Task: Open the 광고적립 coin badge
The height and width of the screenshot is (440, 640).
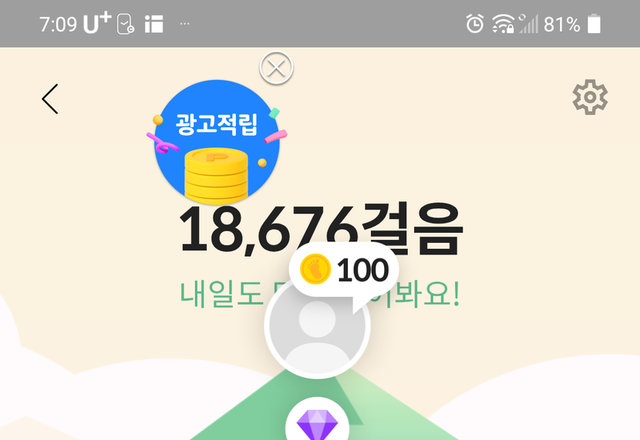Action: click(x=216, y=142)
